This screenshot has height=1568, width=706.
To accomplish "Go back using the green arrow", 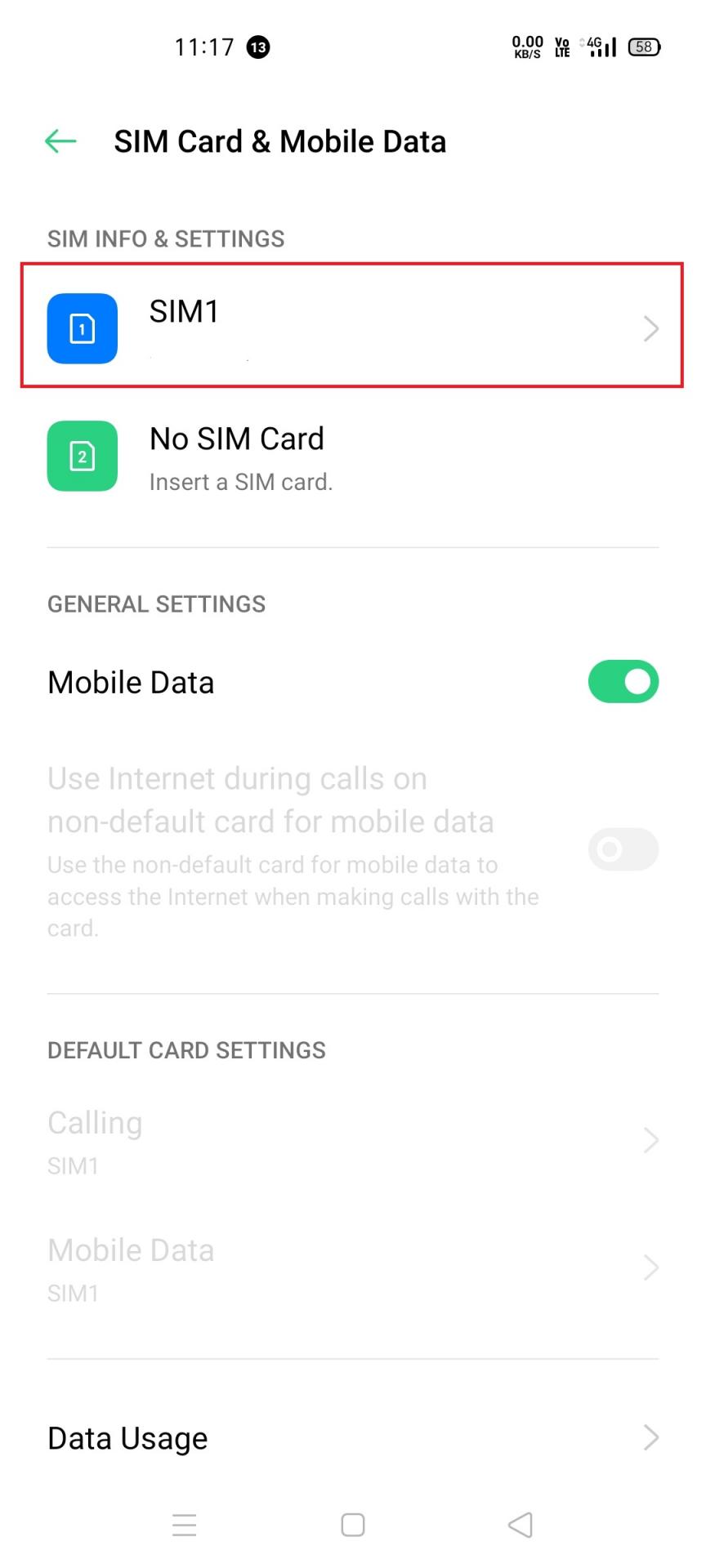I will [x=60, y=141].
